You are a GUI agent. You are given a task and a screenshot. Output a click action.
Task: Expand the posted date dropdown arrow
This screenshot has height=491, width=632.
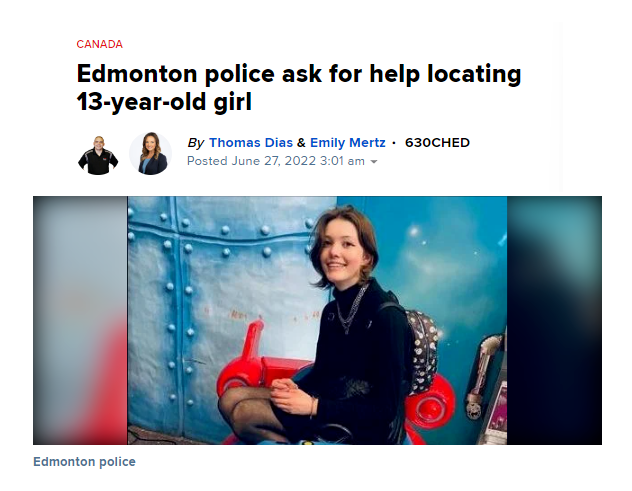point(374,162)
